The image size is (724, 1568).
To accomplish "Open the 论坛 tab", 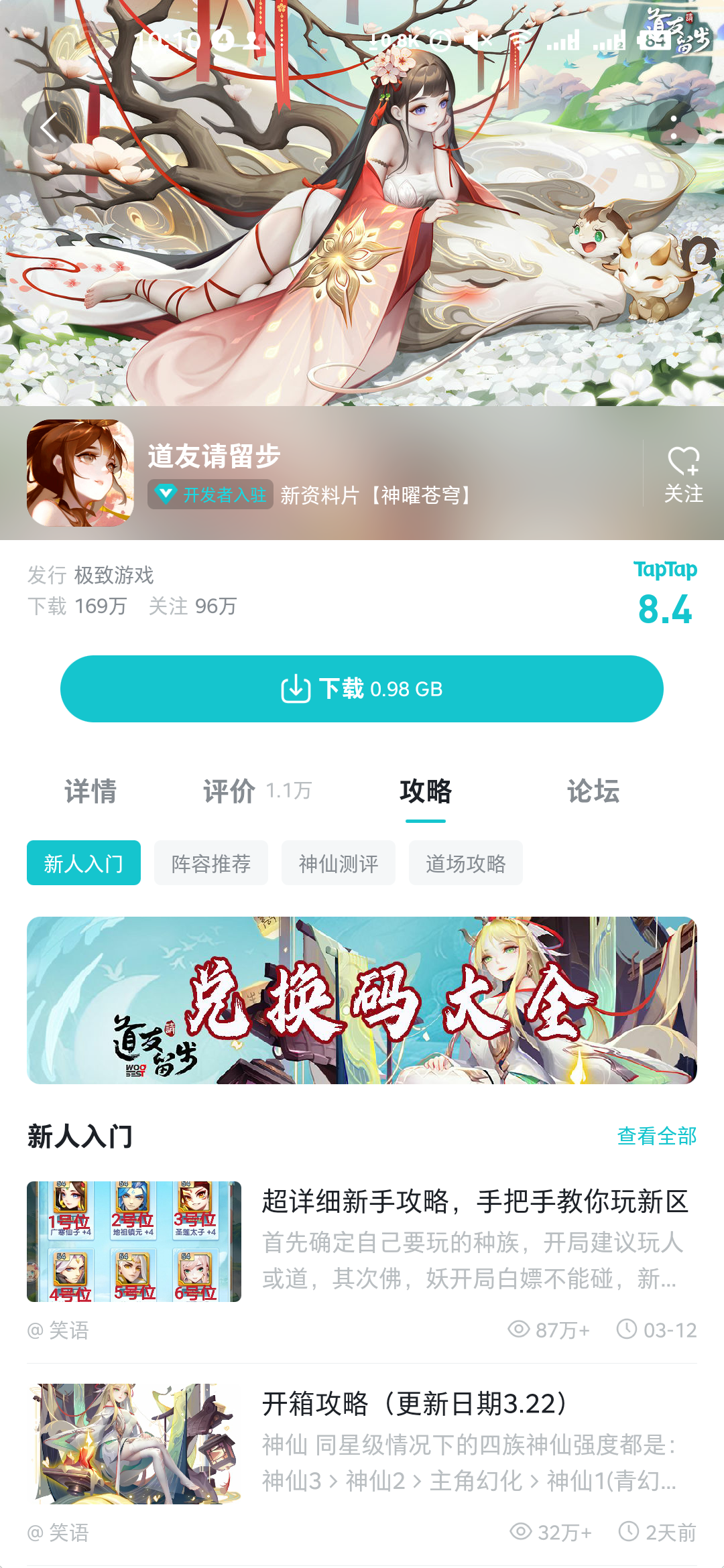I will pyautogui.click(x=593, y=792).
